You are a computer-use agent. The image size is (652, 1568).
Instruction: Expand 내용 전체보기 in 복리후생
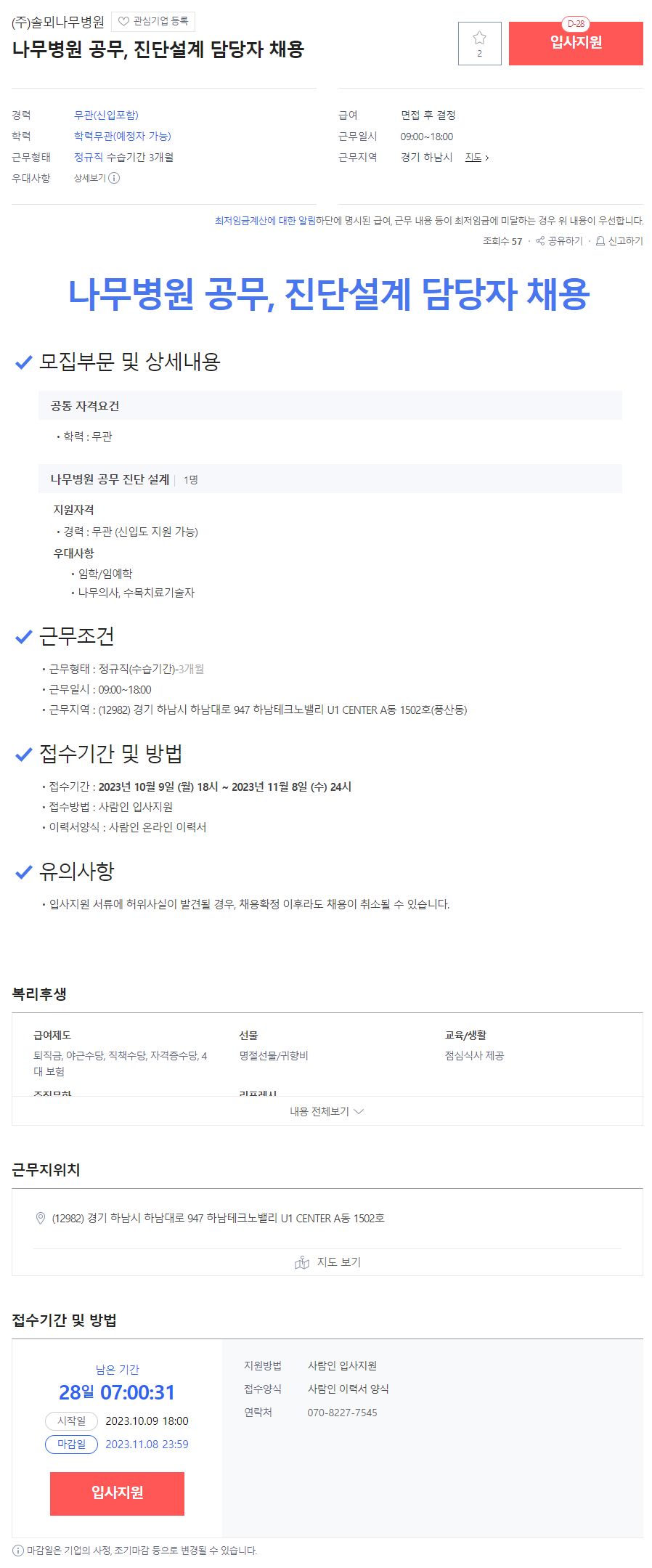point(327,1111)
